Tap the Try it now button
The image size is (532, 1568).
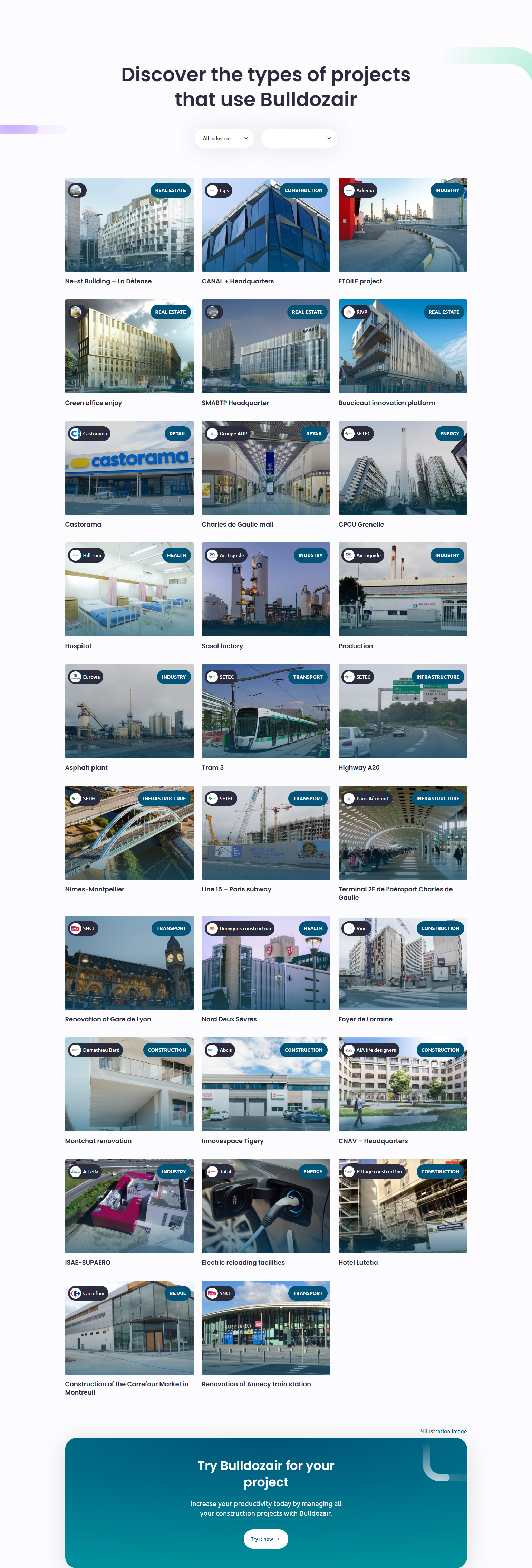[x=266, y=1539]
